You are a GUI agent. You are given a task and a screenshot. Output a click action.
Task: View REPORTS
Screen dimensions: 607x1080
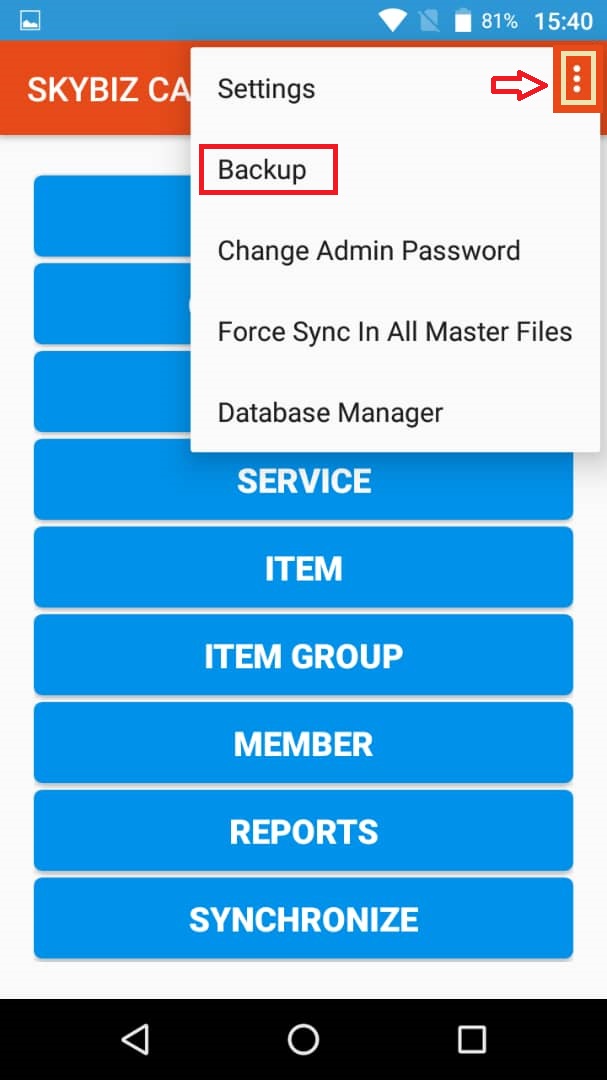(303, 832)
